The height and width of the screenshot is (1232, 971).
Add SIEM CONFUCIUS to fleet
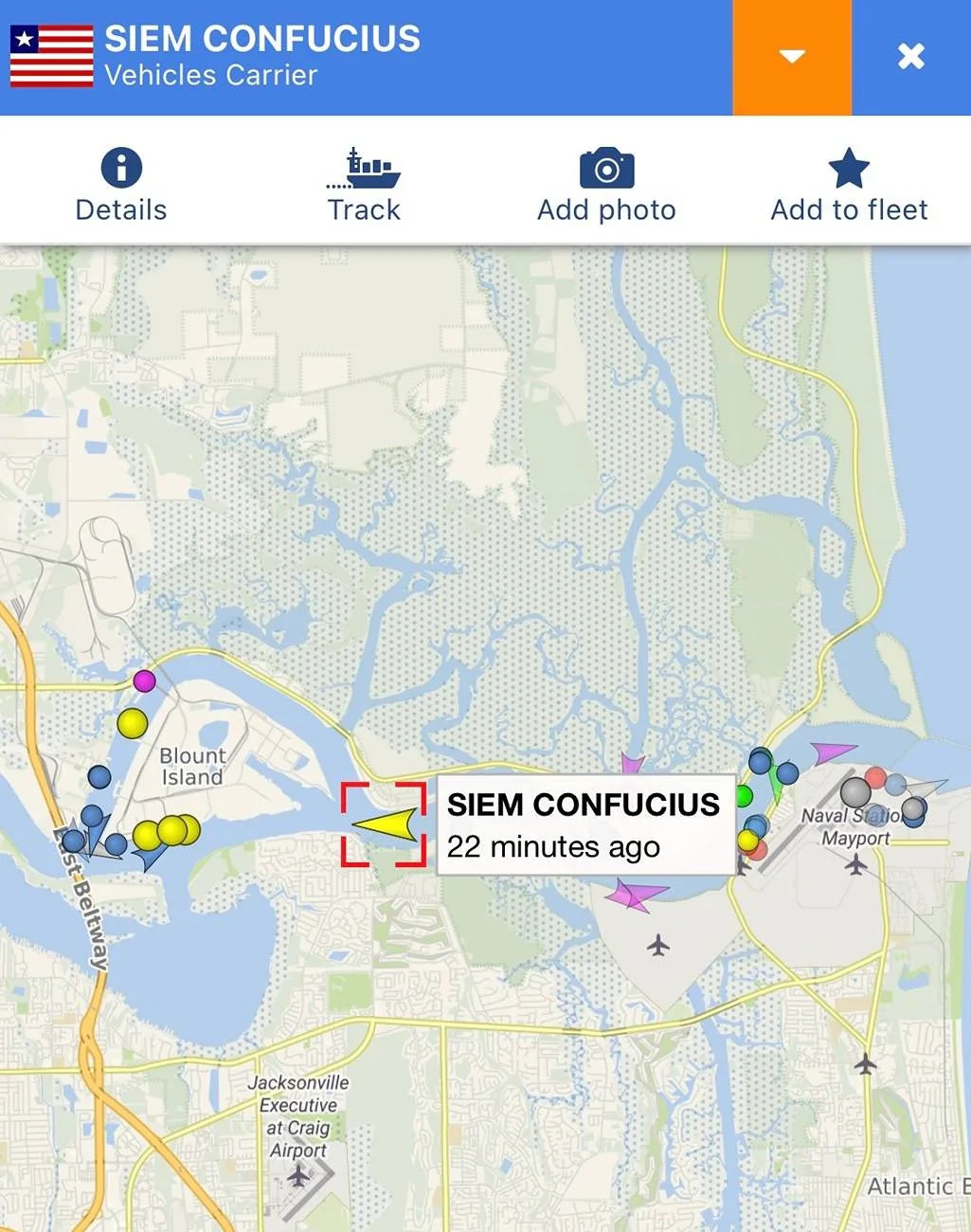pos(849,186)
